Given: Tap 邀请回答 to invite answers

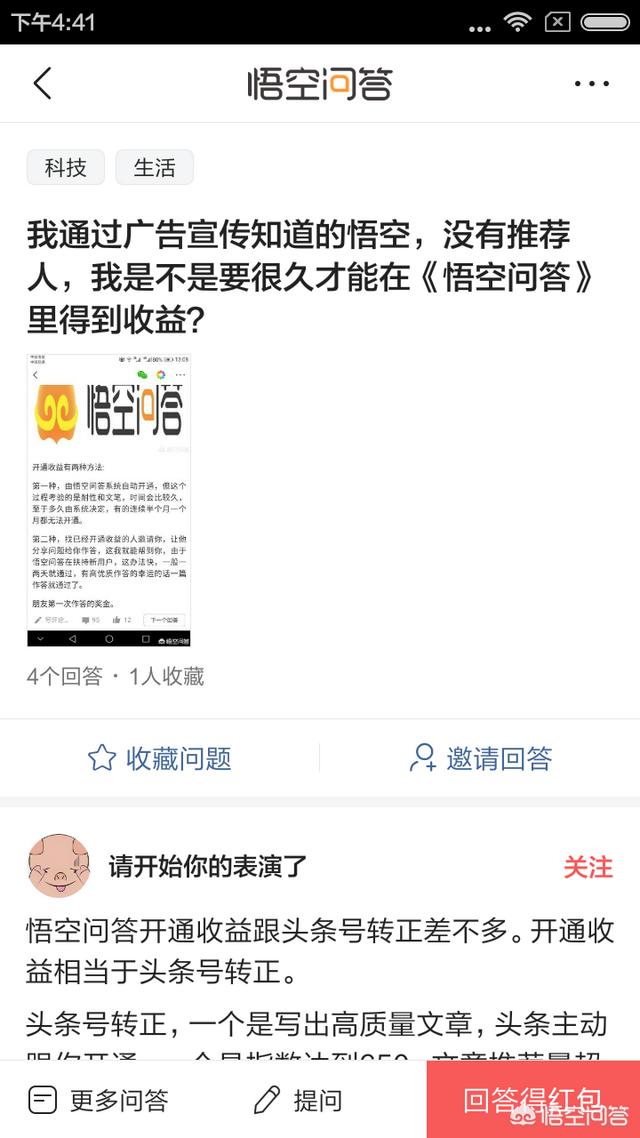Looking at the screenshot, I should click(480, 758).
